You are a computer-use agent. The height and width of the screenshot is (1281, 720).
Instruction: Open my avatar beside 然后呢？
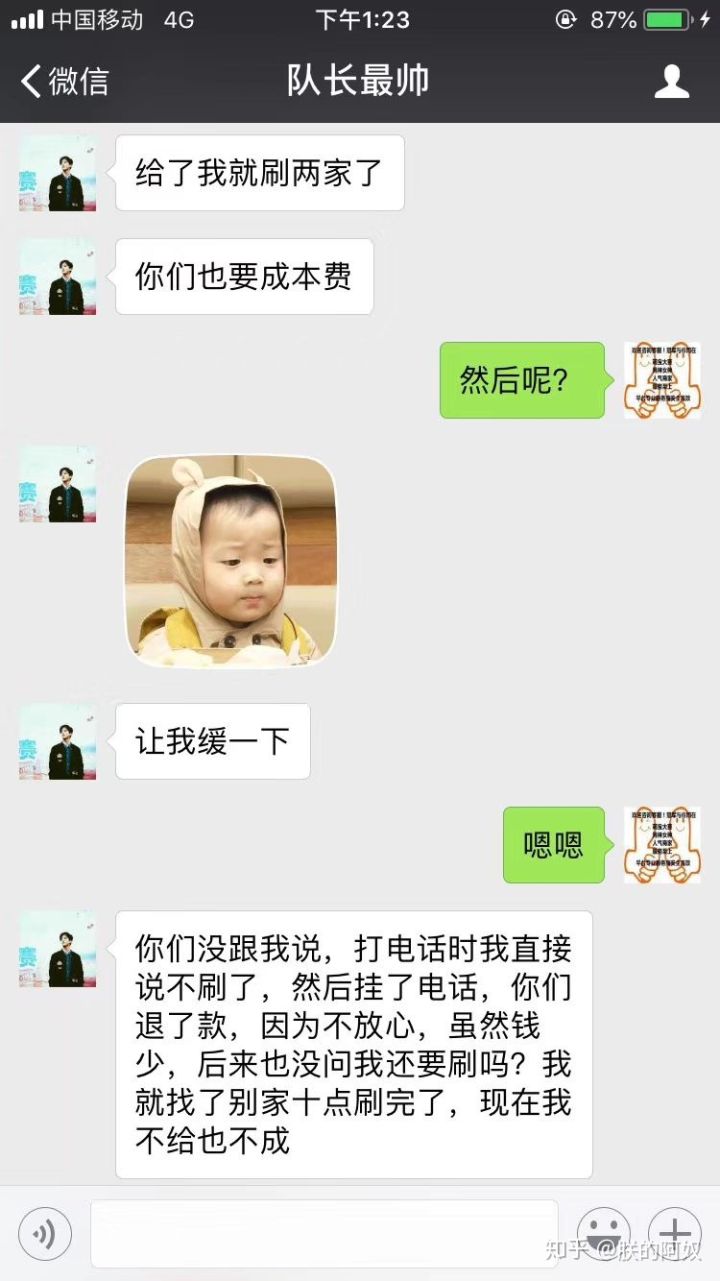[662, 380]
